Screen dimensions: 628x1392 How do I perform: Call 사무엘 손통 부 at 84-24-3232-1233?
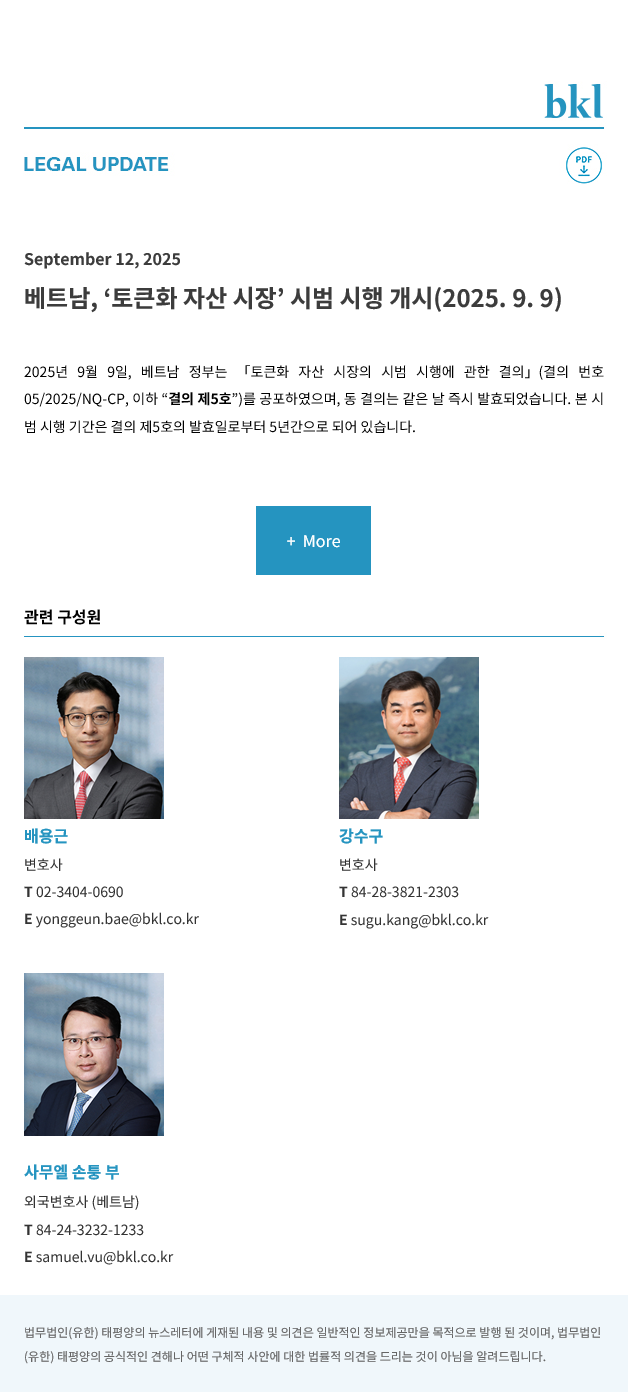pos(89,1229)
